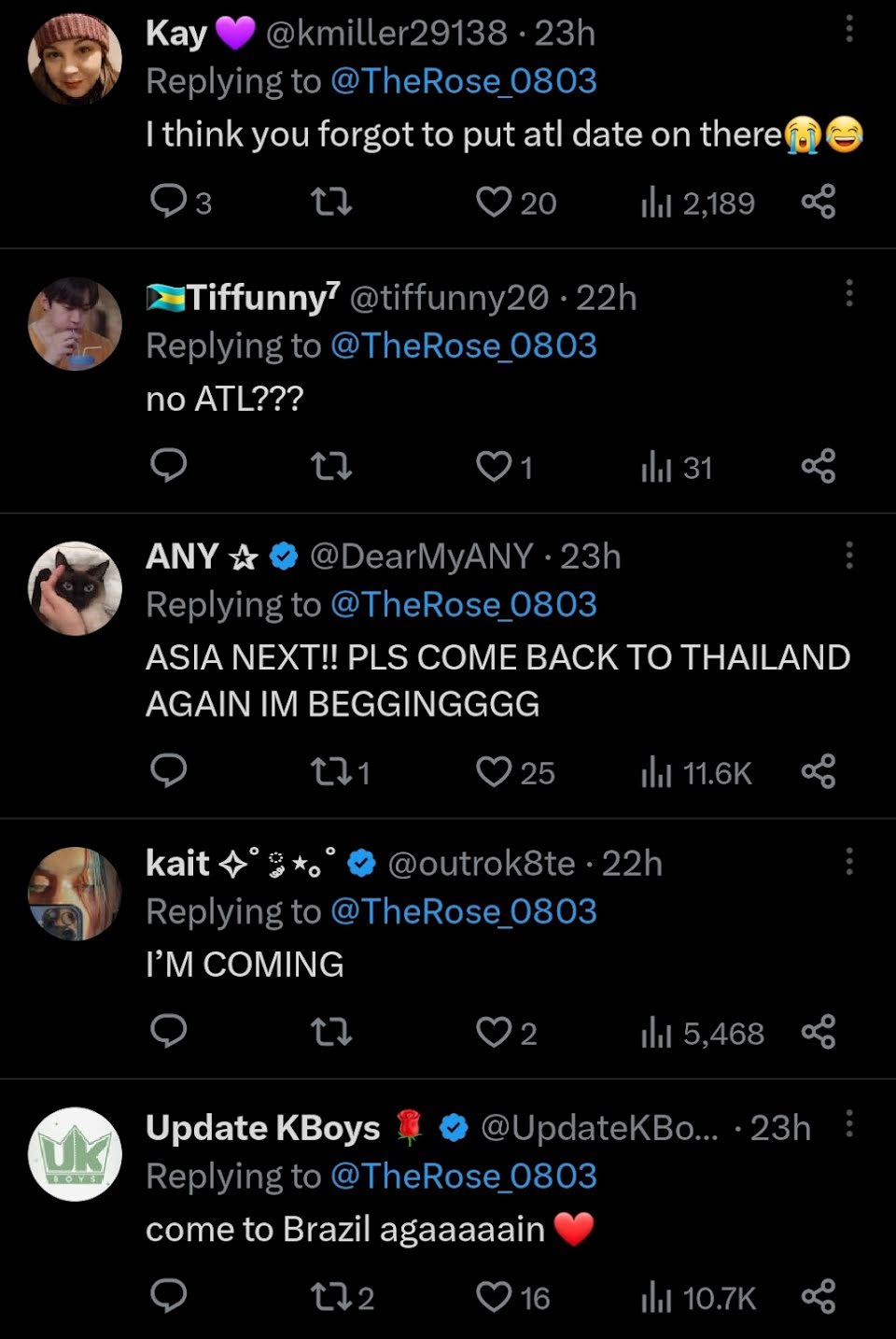This screenshot has height=1339, width=896.
Task: Open Update KBoys profile avatar
Action: pos(76,1154)
